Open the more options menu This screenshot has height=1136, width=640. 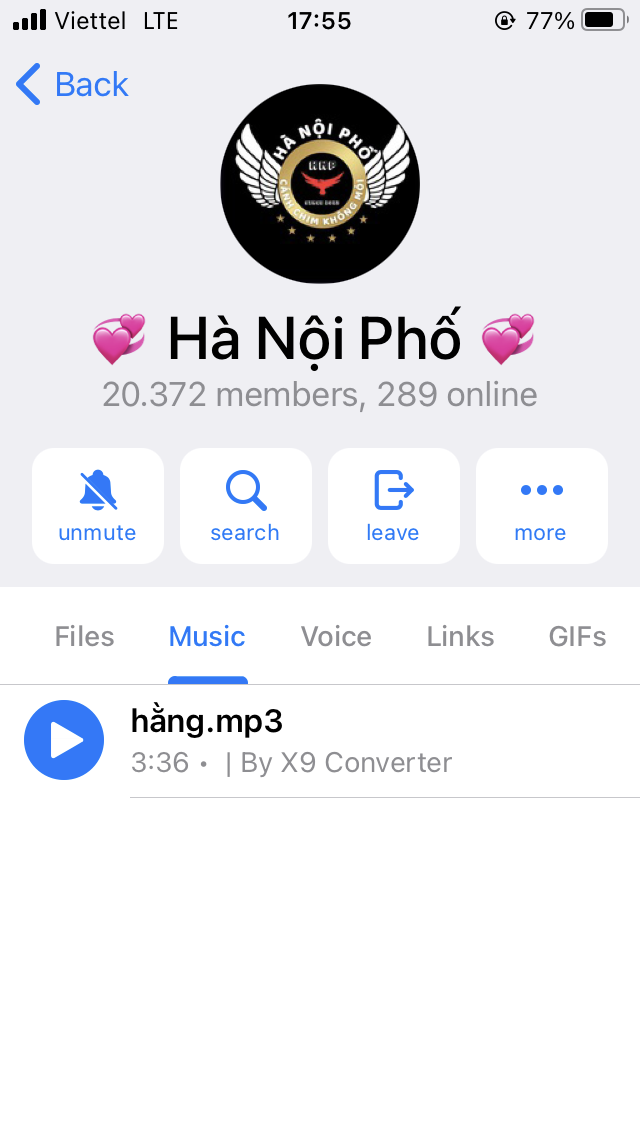(541, 506)
